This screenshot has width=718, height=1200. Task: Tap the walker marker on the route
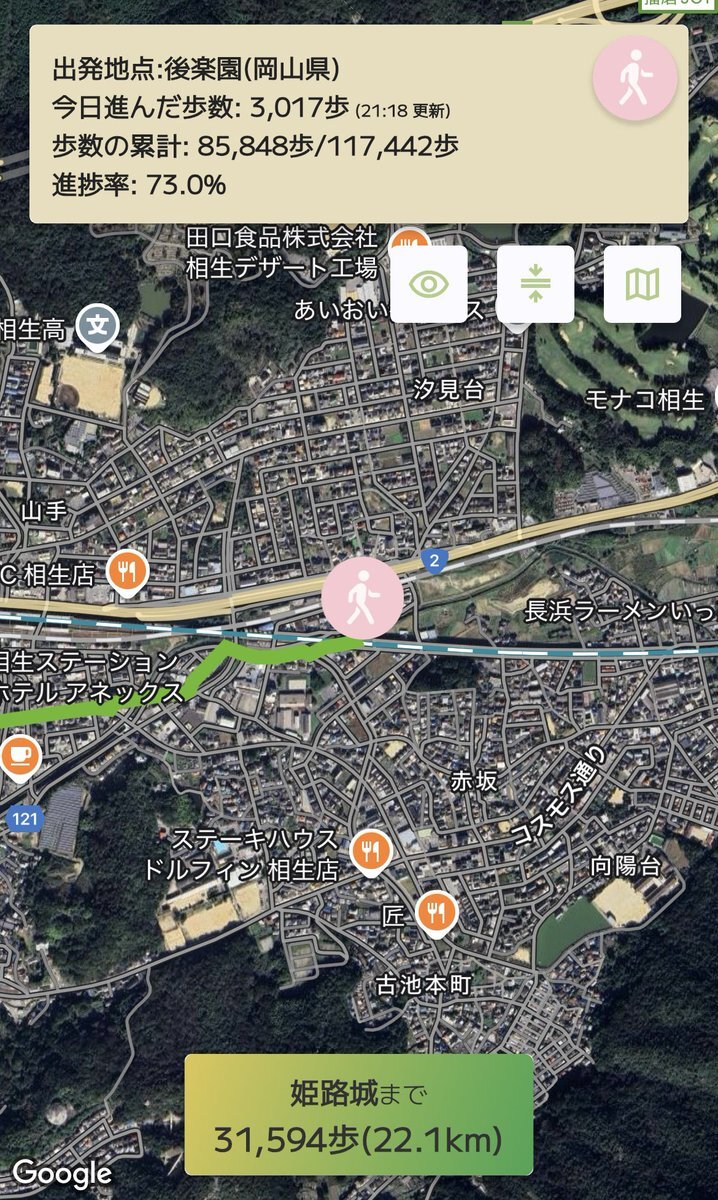click(362, 598)
